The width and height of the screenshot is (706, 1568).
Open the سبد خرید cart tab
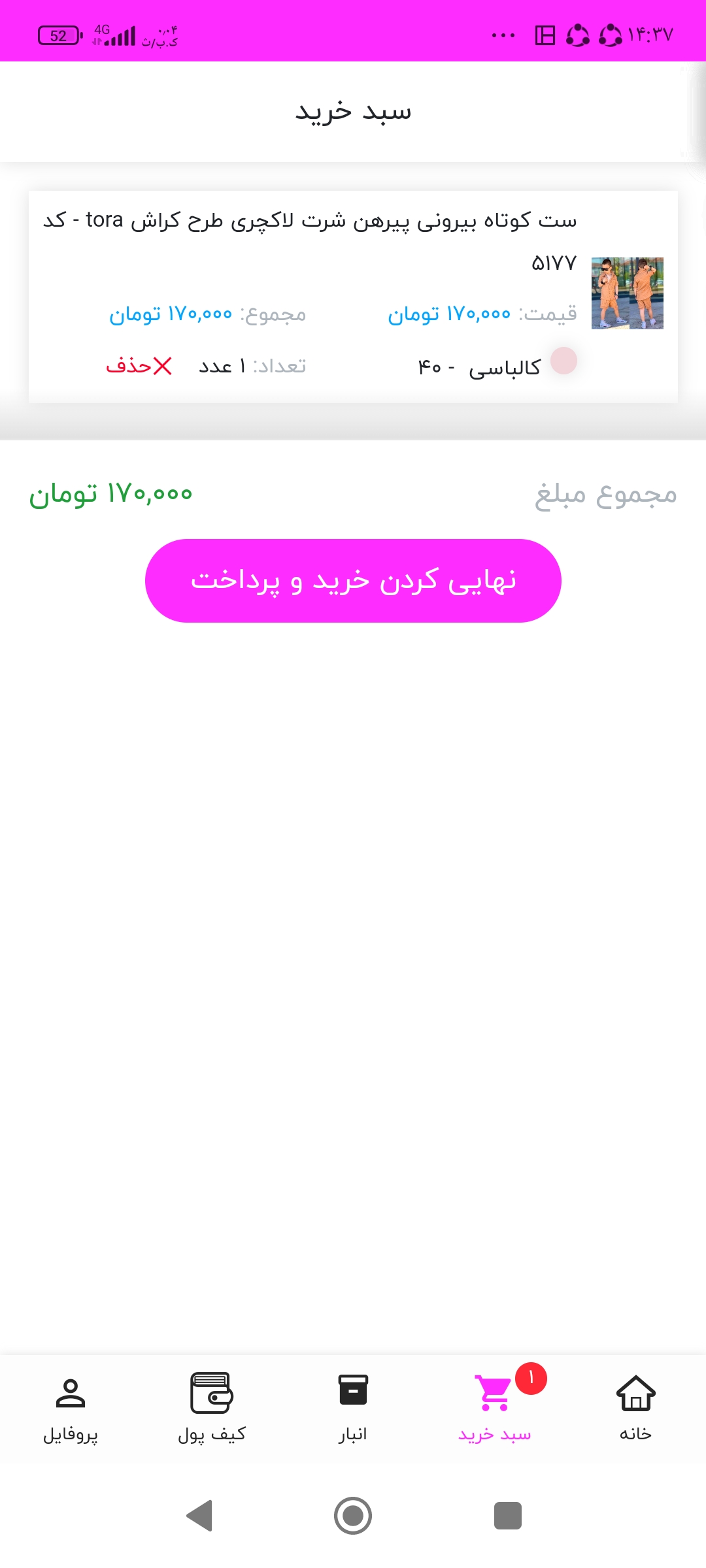pos(495,1408)
